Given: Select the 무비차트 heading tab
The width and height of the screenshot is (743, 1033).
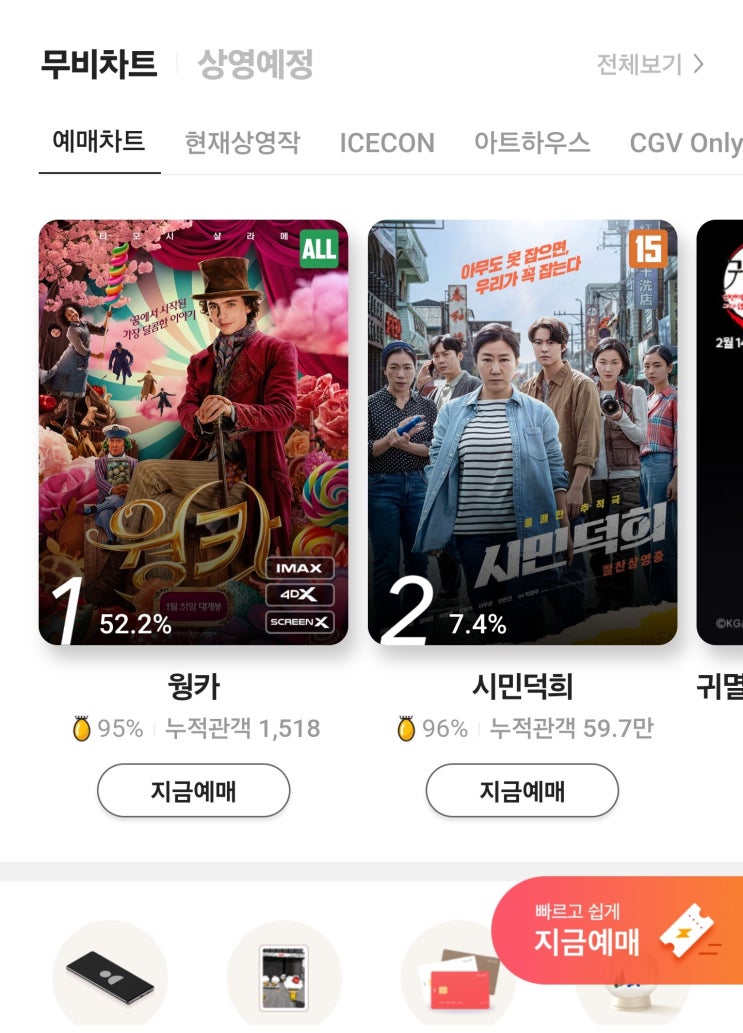Looking at the screenshot, I should point(99,64).
